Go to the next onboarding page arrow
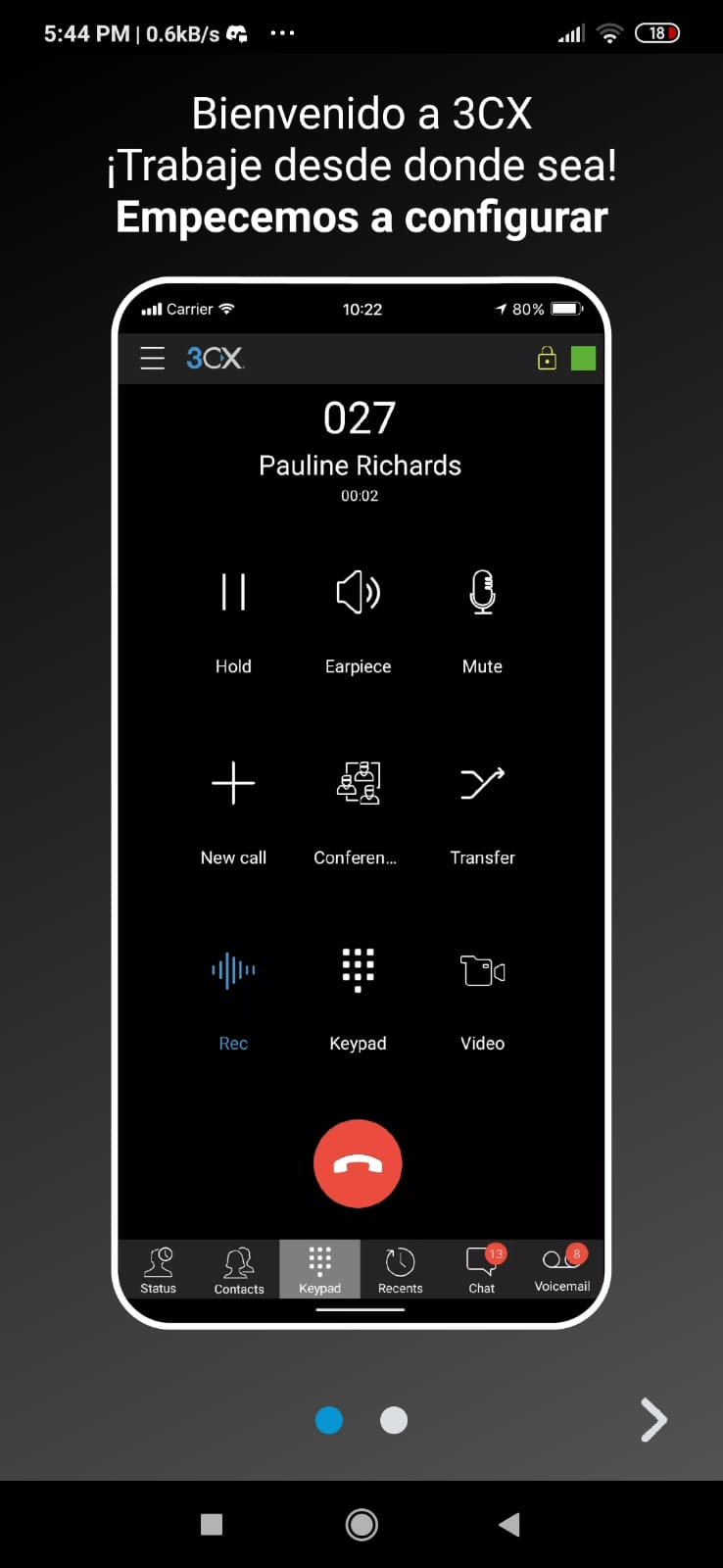This screenshot has height=1568, width=723. [x=653, y=1420]
